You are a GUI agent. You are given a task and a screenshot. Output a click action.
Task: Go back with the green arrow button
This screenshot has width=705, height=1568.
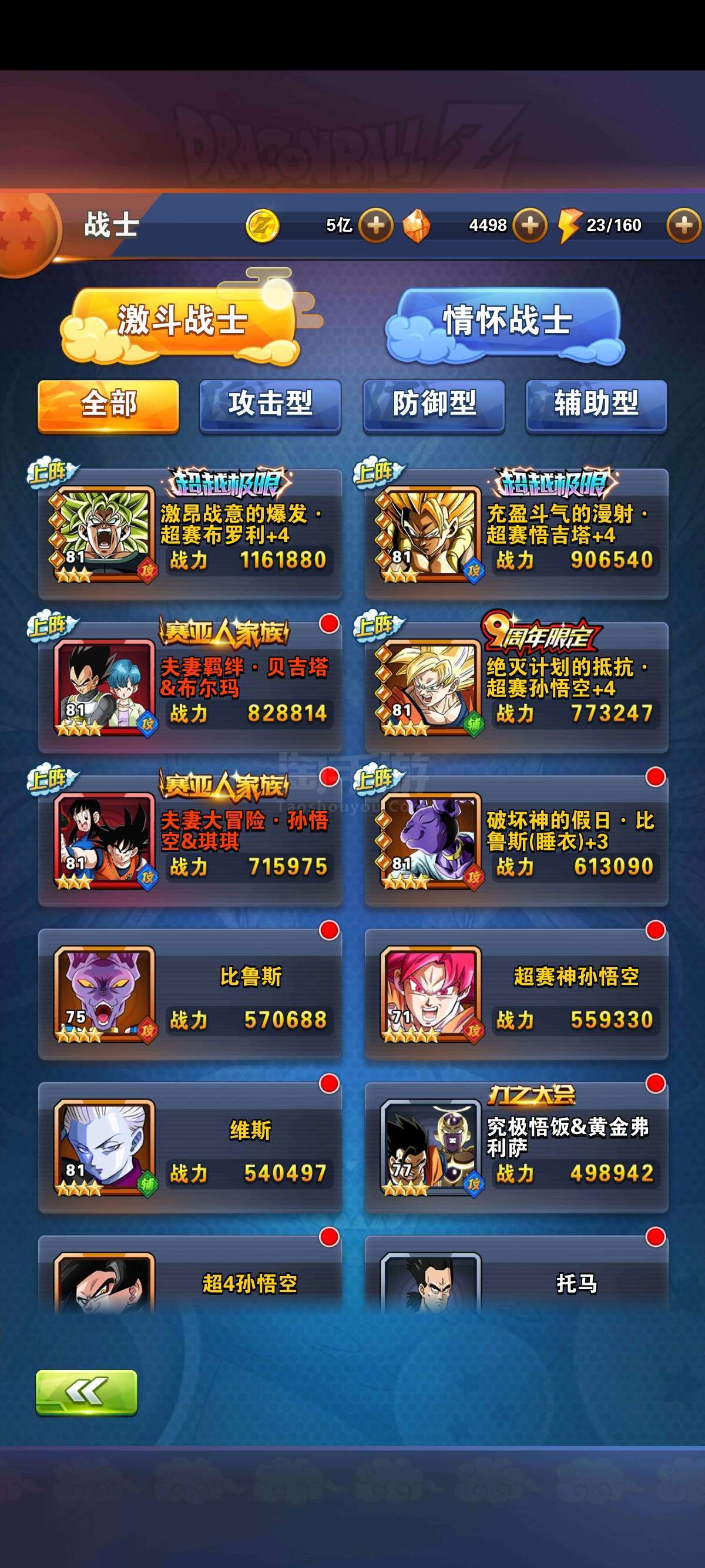(86, 1392)
